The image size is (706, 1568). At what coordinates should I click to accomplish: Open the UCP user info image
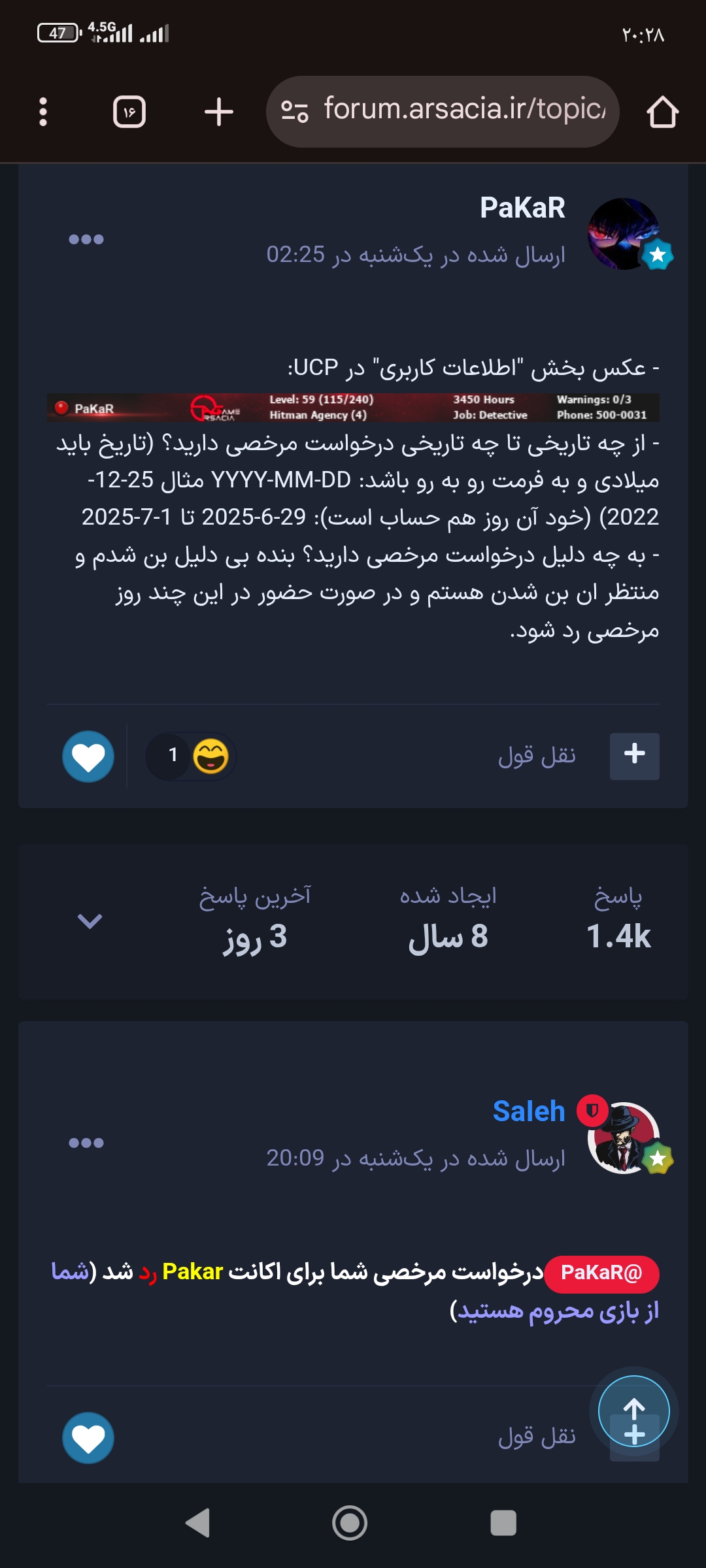pos(353,408)
